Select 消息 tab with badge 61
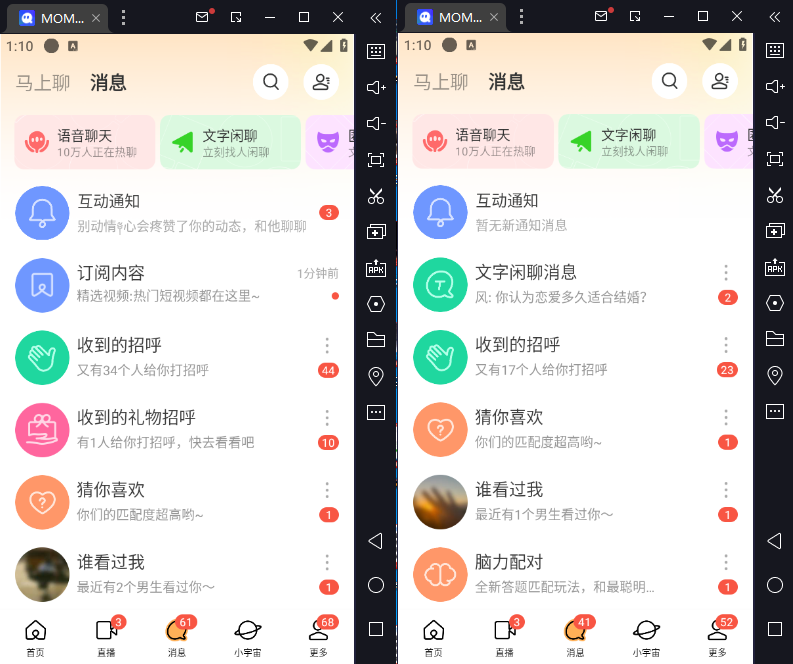The width and height of the screenshot is (793, 664). tap(177, 636)
